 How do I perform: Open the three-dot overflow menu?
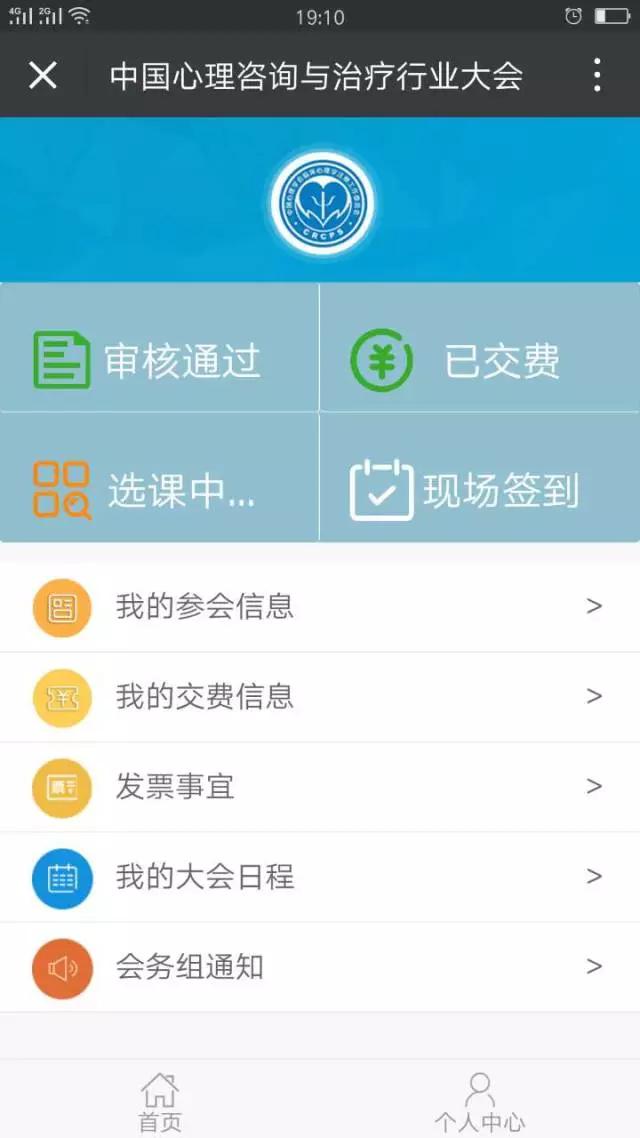point(596,75)
